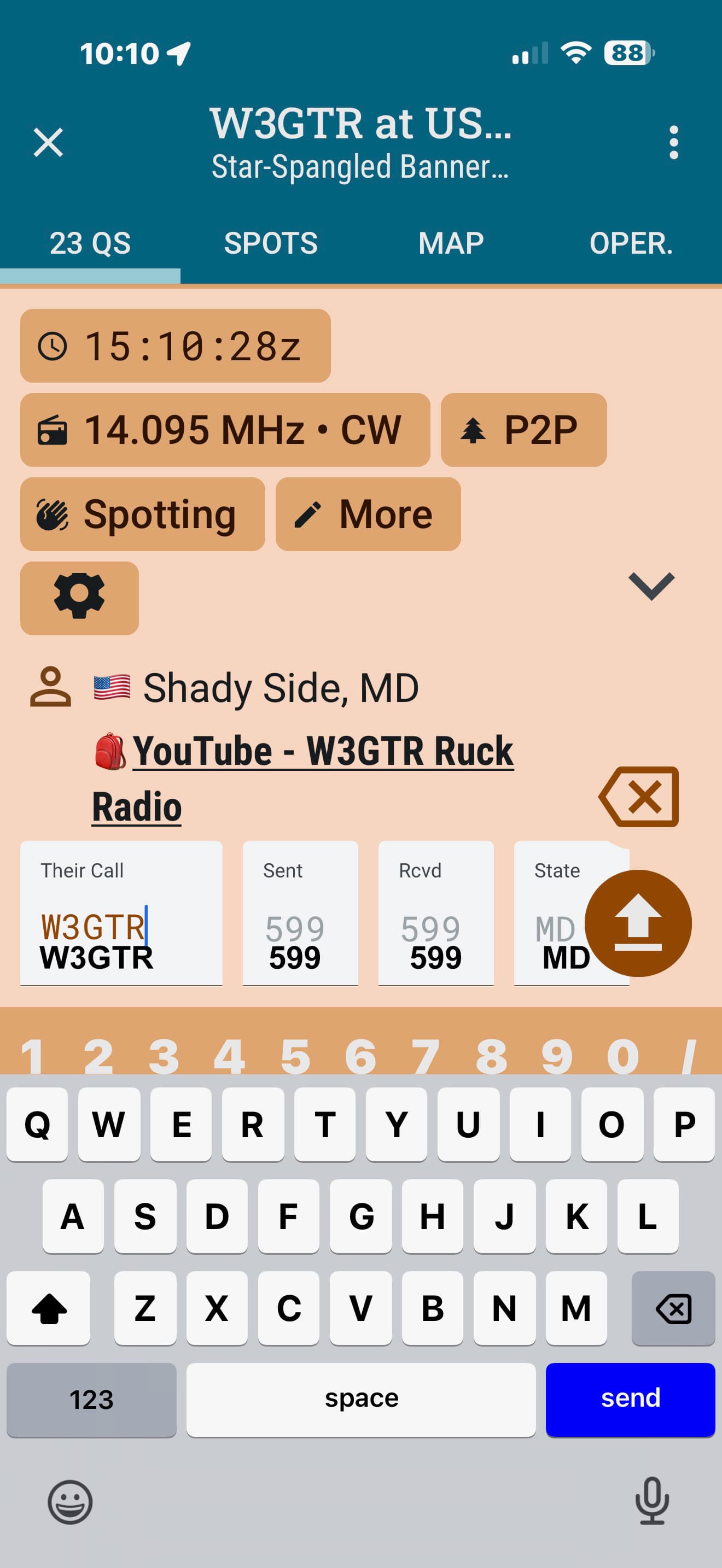Expand the chevron down arrow
This screenshot has height=1568, width=722.
(x=651, y=586)
